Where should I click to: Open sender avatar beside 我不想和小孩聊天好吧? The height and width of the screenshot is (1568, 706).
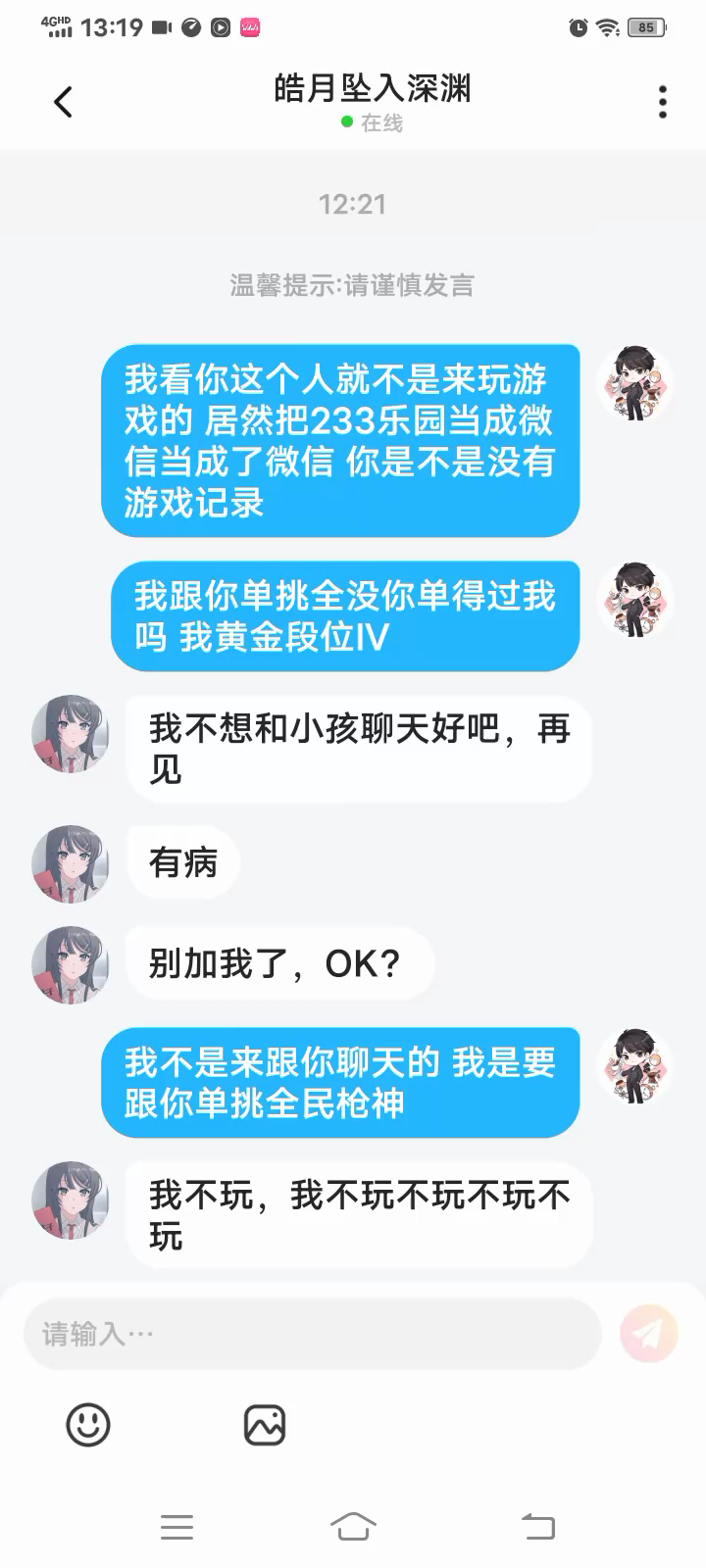tap(71, 734)
